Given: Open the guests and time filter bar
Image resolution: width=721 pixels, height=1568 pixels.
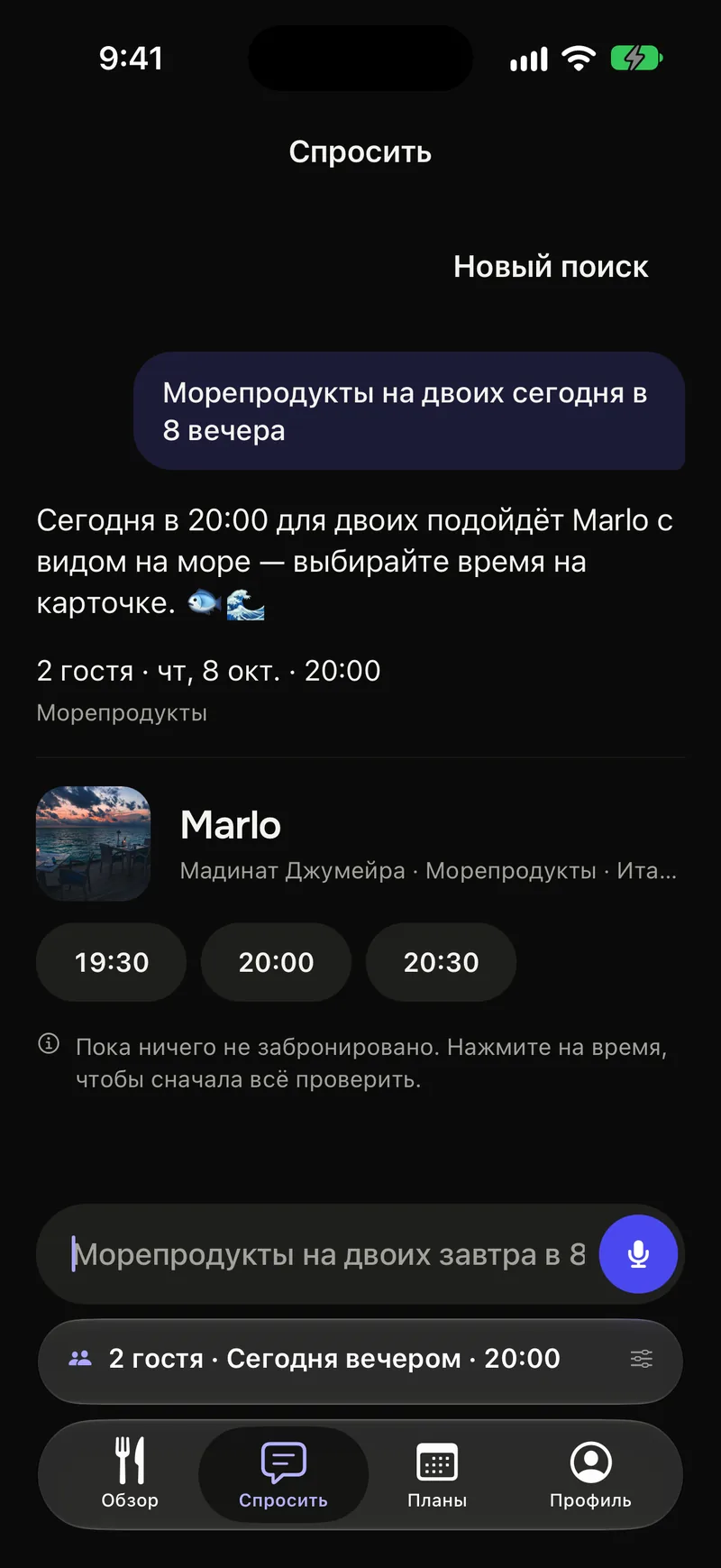Looking at the screenshot, I should [360, 1359].
